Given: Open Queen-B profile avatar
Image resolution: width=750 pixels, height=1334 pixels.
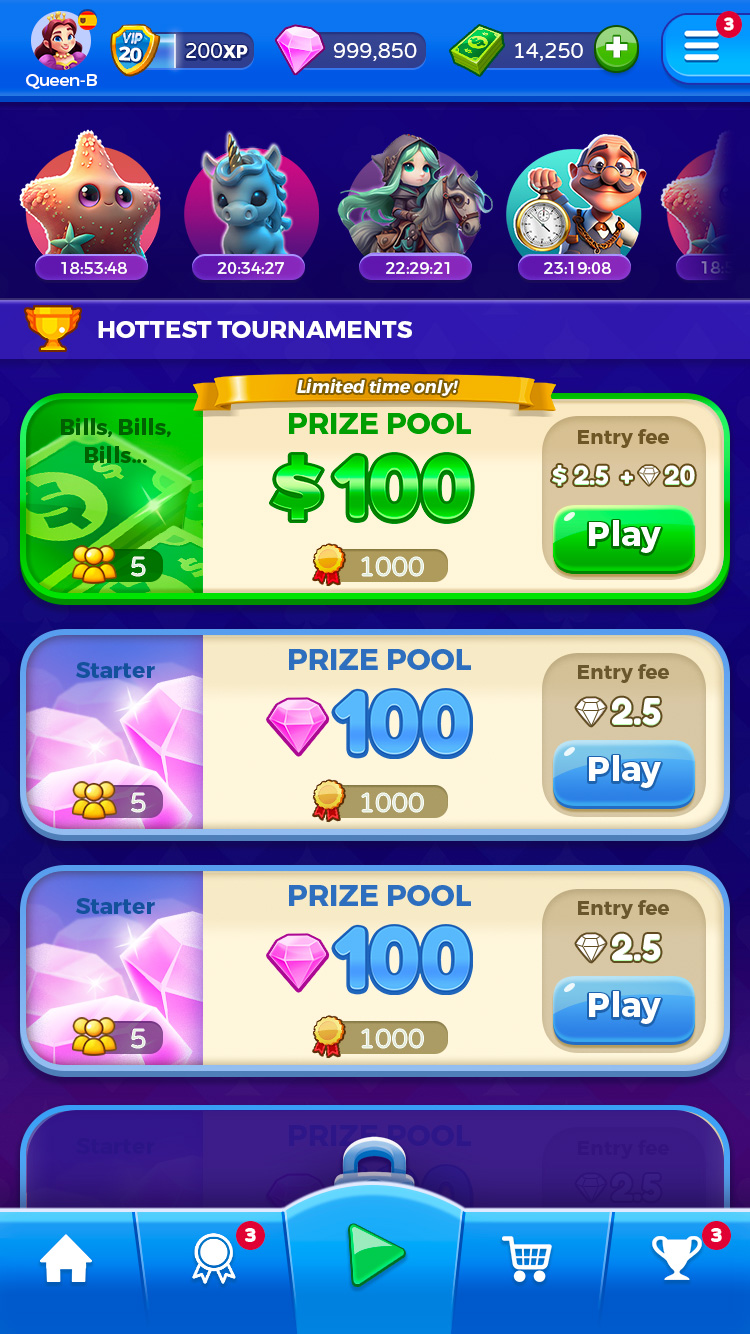Looking at the screenshot, I should (61, 41).
